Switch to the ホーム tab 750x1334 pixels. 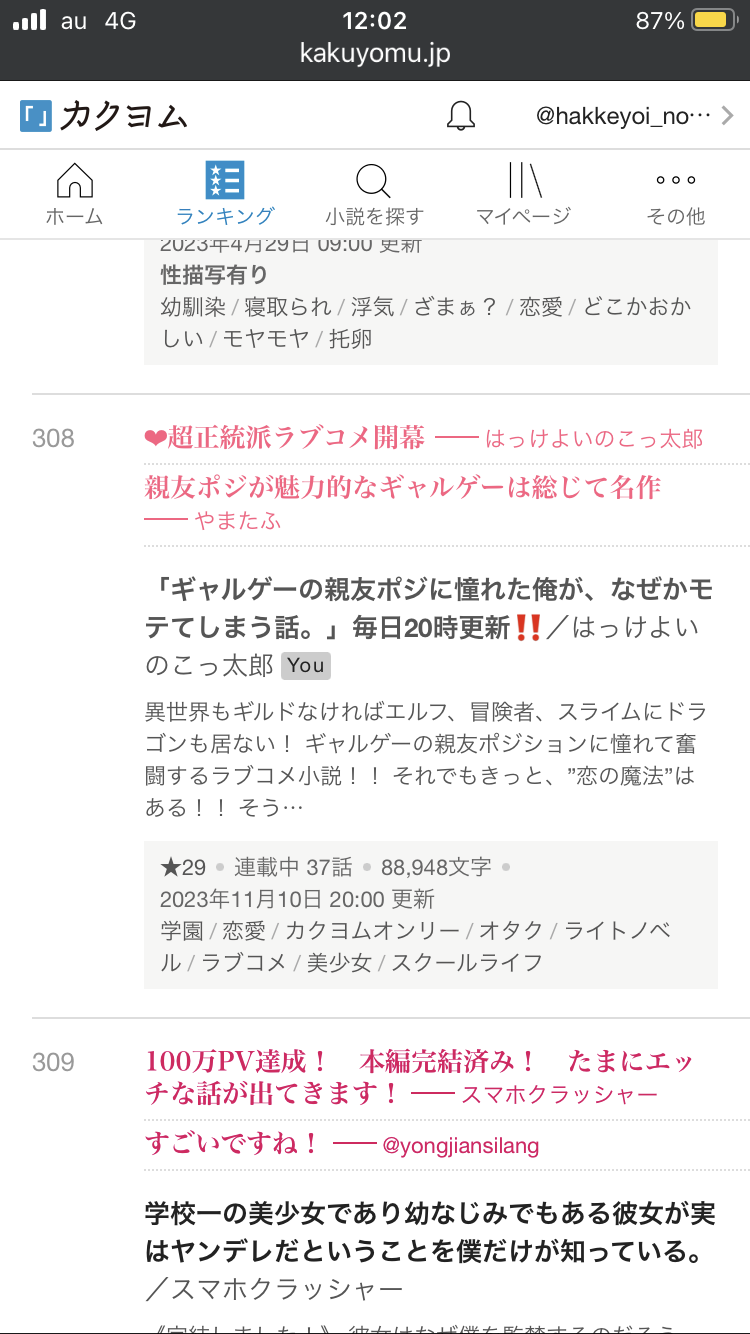(74, 195)
